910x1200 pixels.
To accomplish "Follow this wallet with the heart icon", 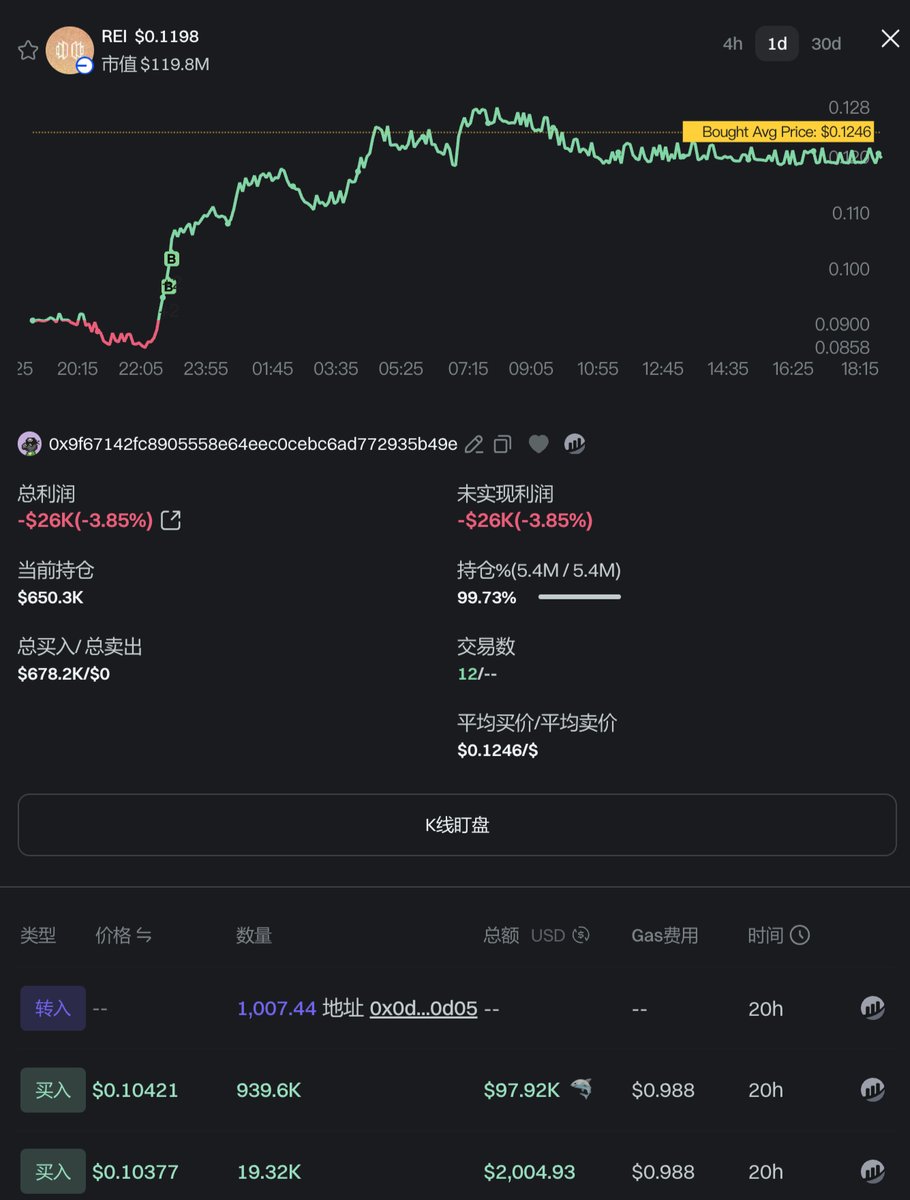I will (x=539, y=444).
